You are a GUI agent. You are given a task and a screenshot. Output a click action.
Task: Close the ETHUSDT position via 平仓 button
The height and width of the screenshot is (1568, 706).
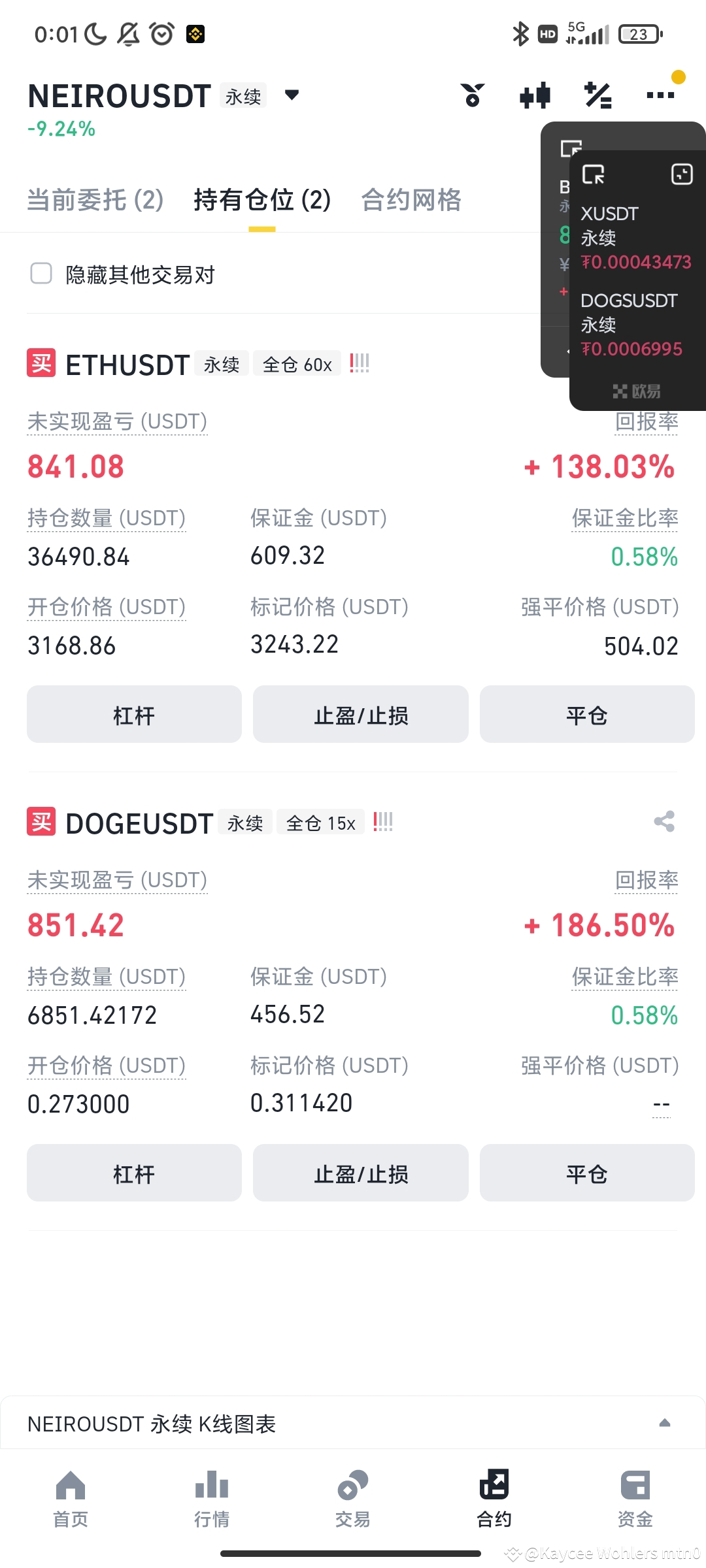[x=586, y=715]
